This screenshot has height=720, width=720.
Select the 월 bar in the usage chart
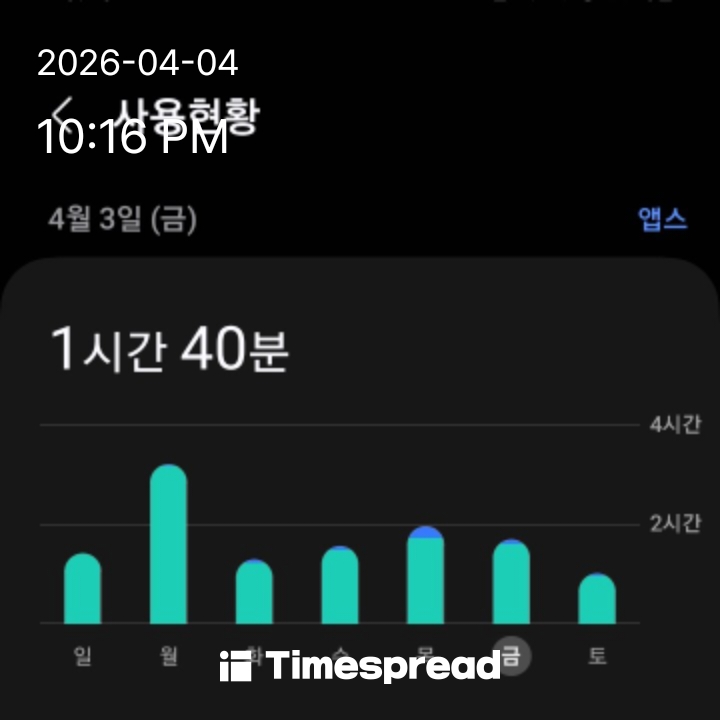[x=169, y=545]
